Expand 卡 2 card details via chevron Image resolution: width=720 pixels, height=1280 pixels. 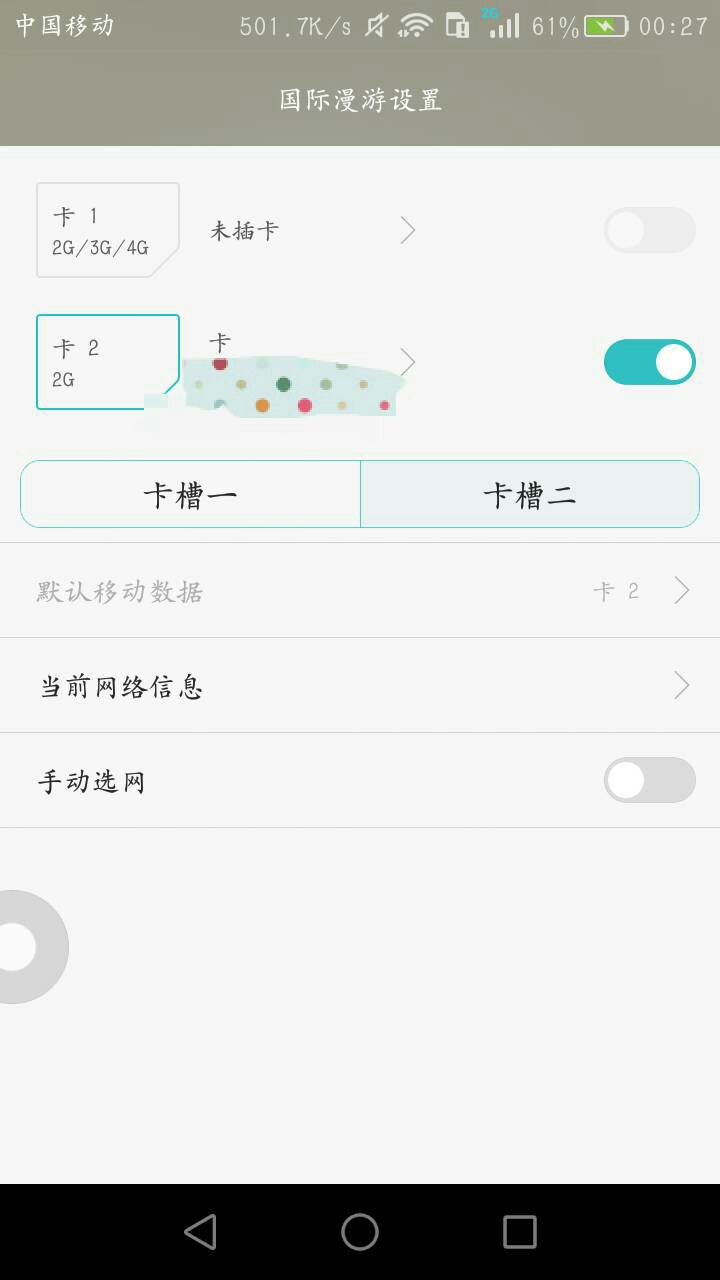coord(407,362)
